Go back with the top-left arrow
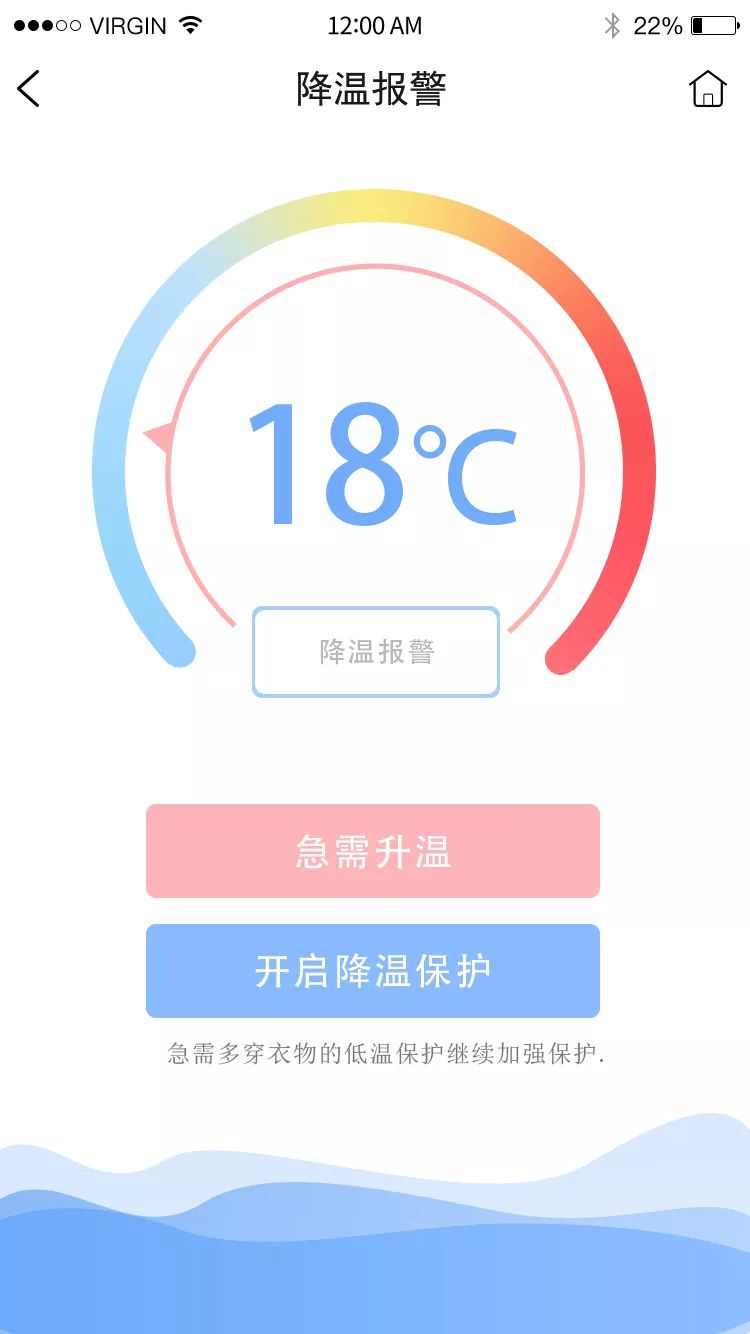750x1334 pixels. pyautogui.click(x=28, y=89)
